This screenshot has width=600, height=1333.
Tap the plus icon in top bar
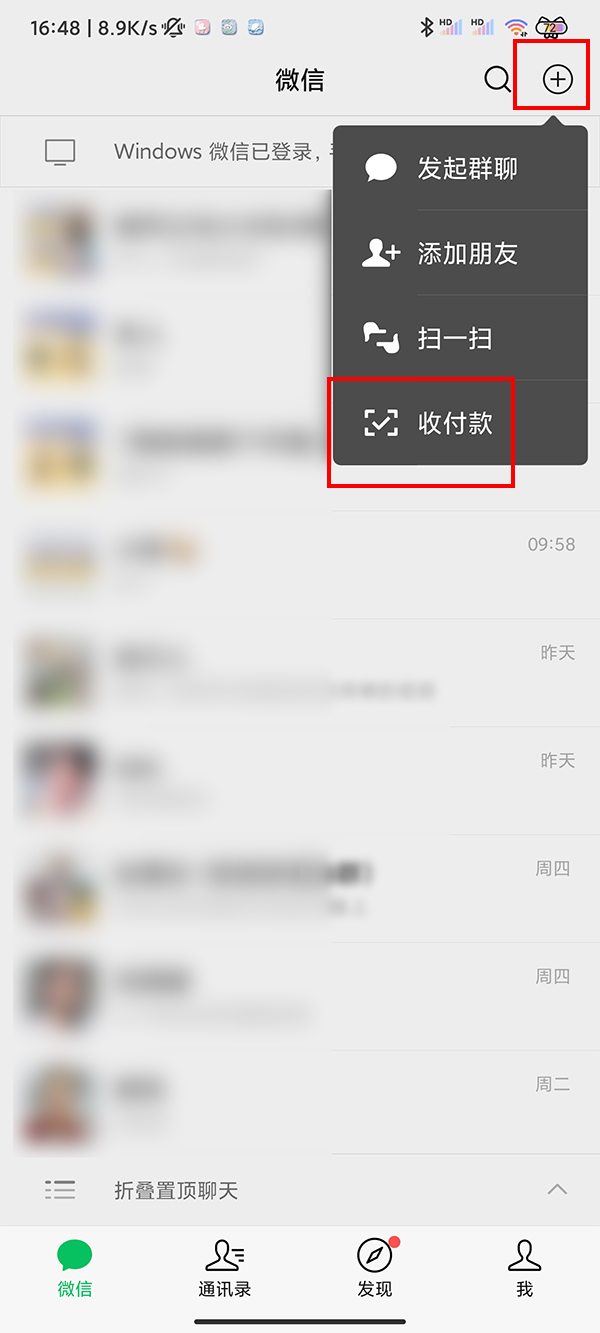(557, 79)
